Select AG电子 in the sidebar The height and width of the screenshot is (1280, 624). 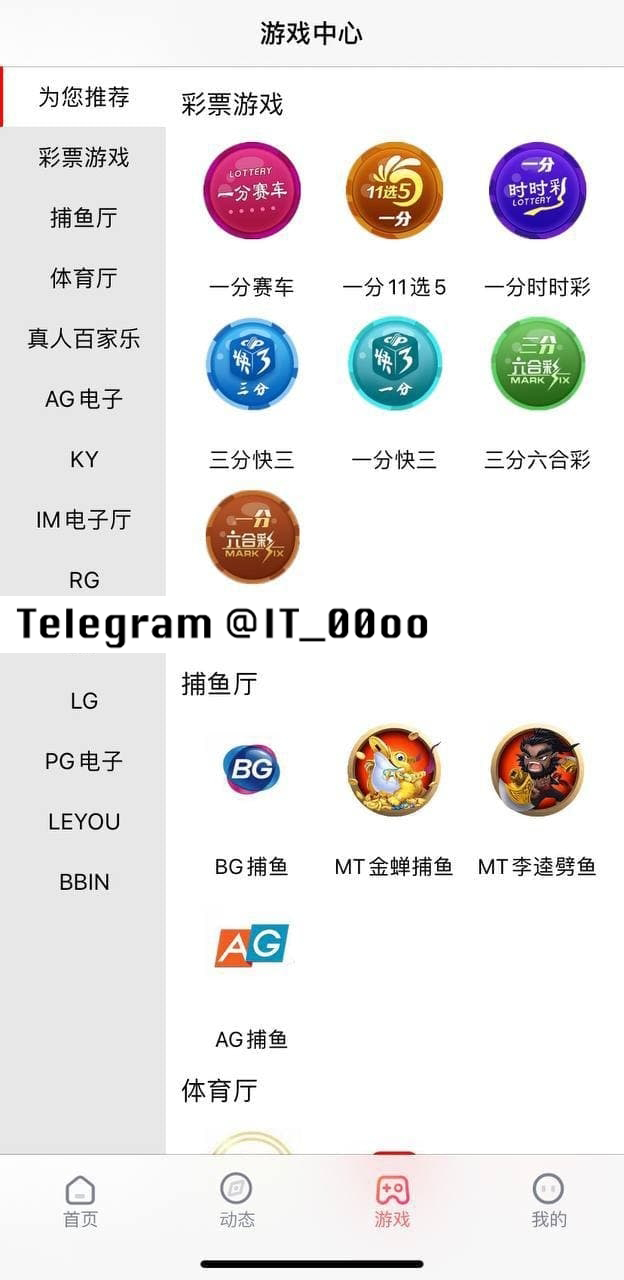click(x=83, y=399)
